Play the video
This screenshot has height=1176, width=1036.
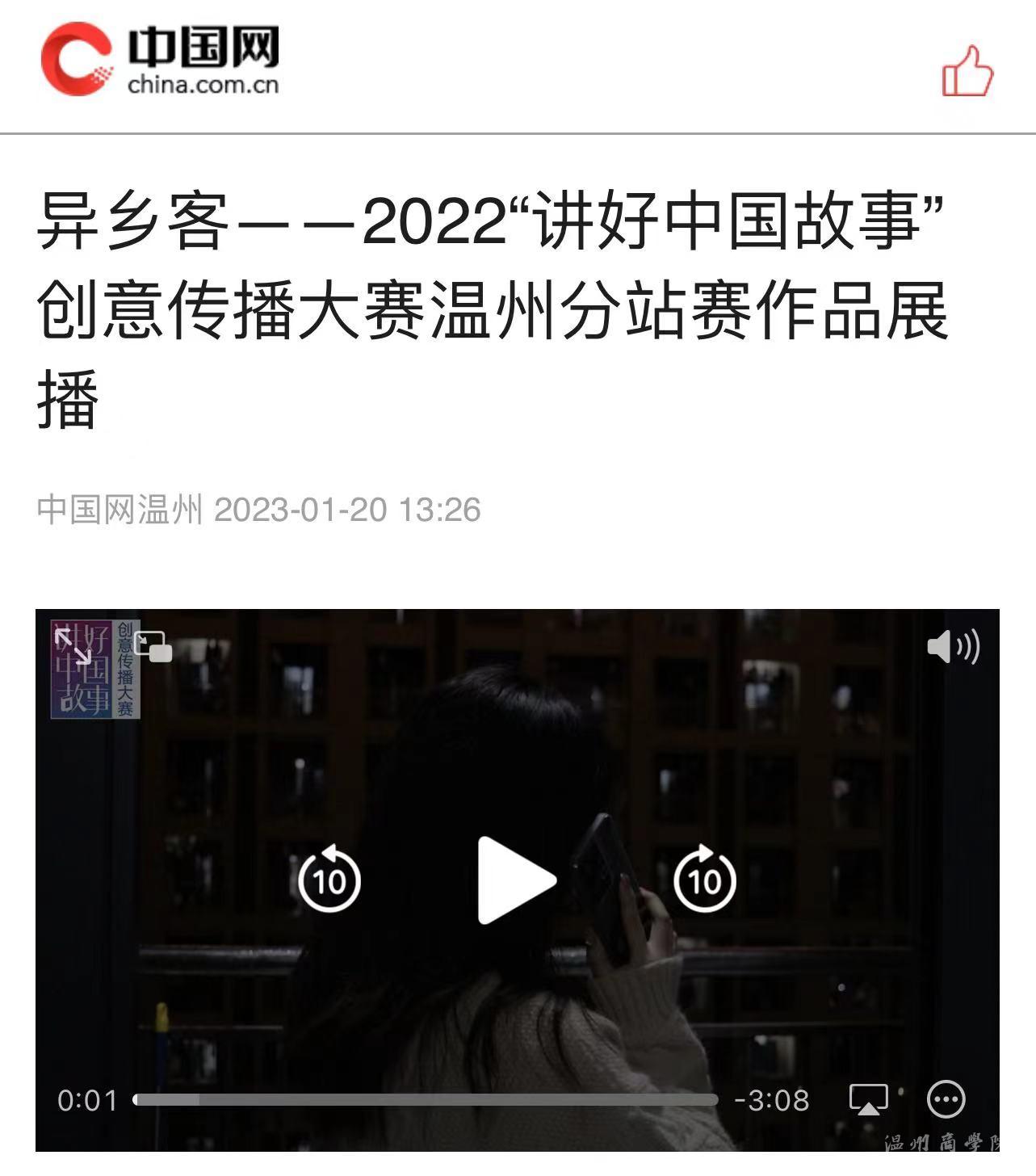pyautogui.click(x=515, y=880)
